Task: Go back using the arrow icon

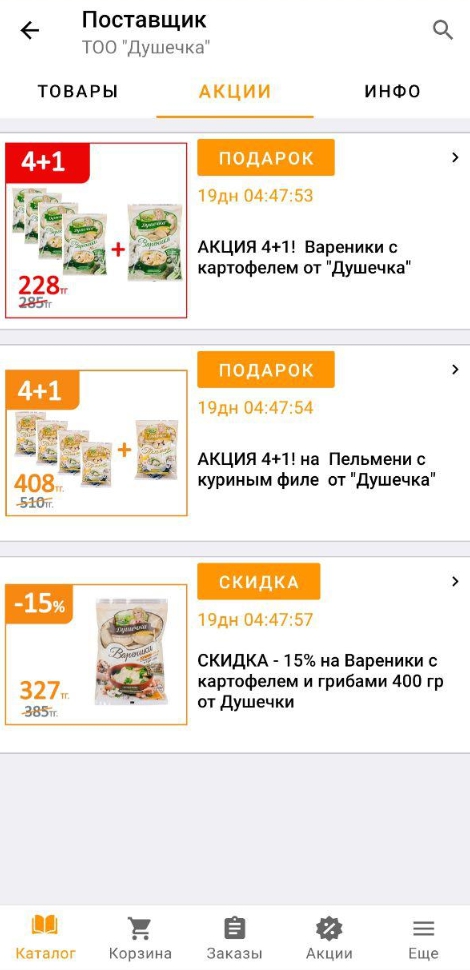Action: click(30, 30)
